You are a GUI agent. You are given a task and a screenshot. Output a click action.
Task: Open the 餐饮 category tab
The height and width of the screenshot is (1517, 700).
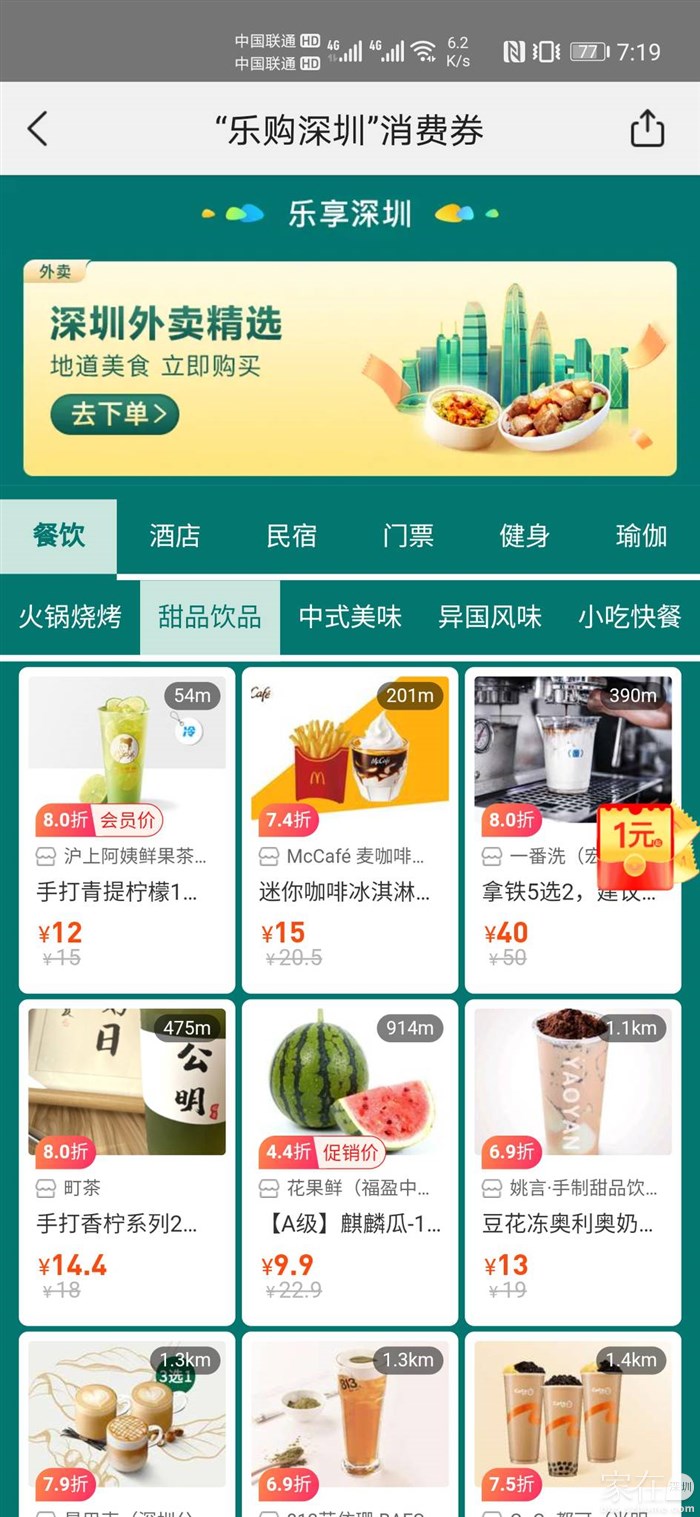59,536
